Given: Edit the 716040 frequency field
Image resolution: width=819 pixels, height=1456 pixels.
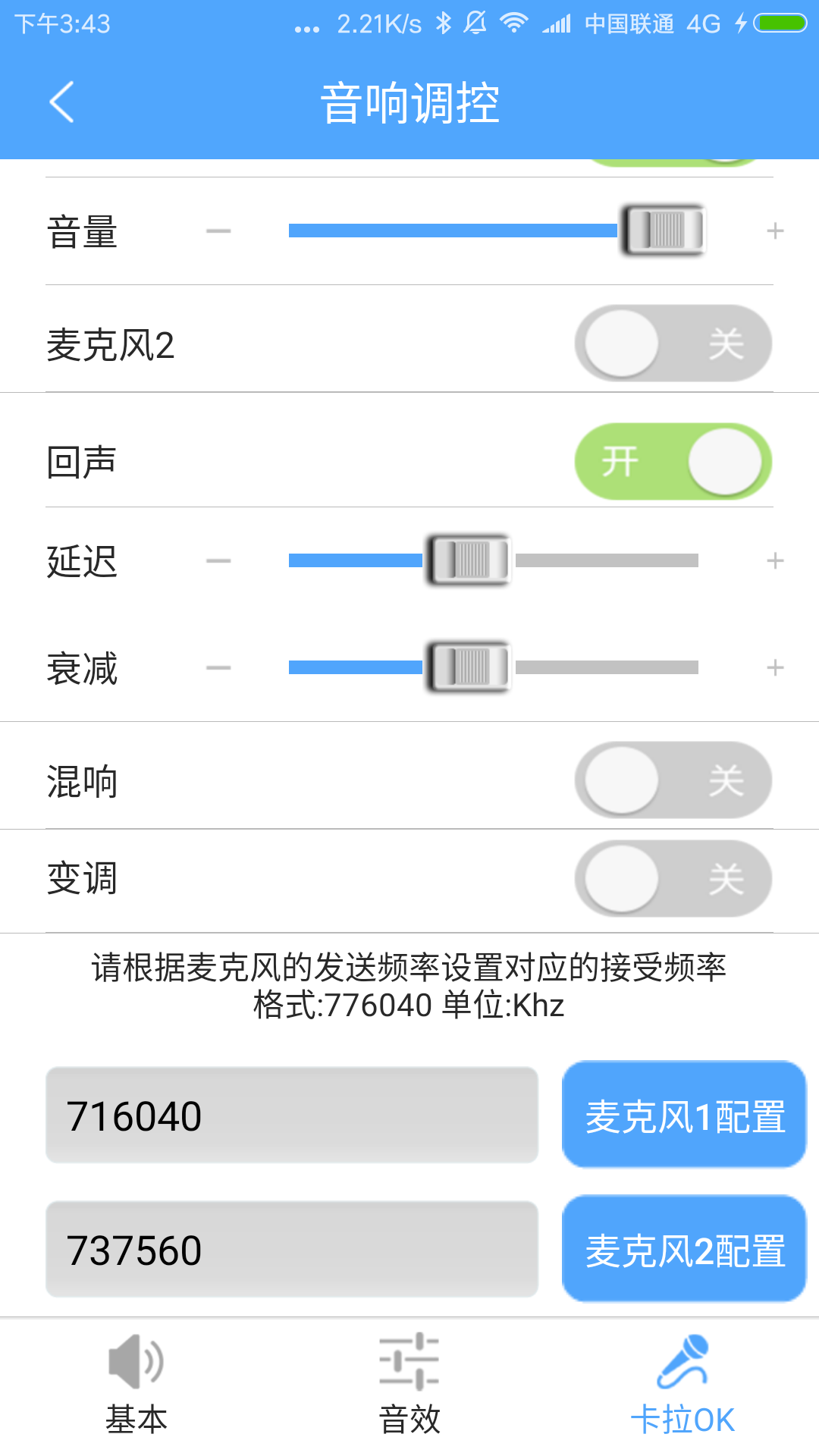Looking at the screenshot, I should point(292,1116).
